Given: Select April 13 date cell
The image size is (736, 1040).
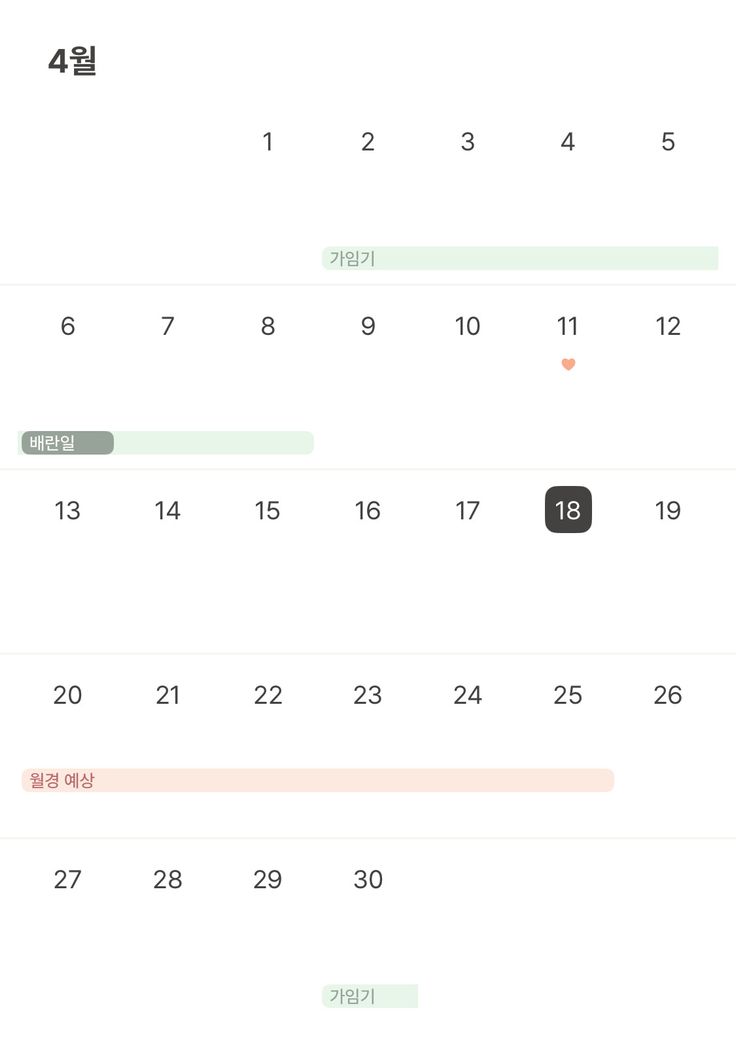Looking at the screenshot, I should pyautogui.click(x=67, y=511).
